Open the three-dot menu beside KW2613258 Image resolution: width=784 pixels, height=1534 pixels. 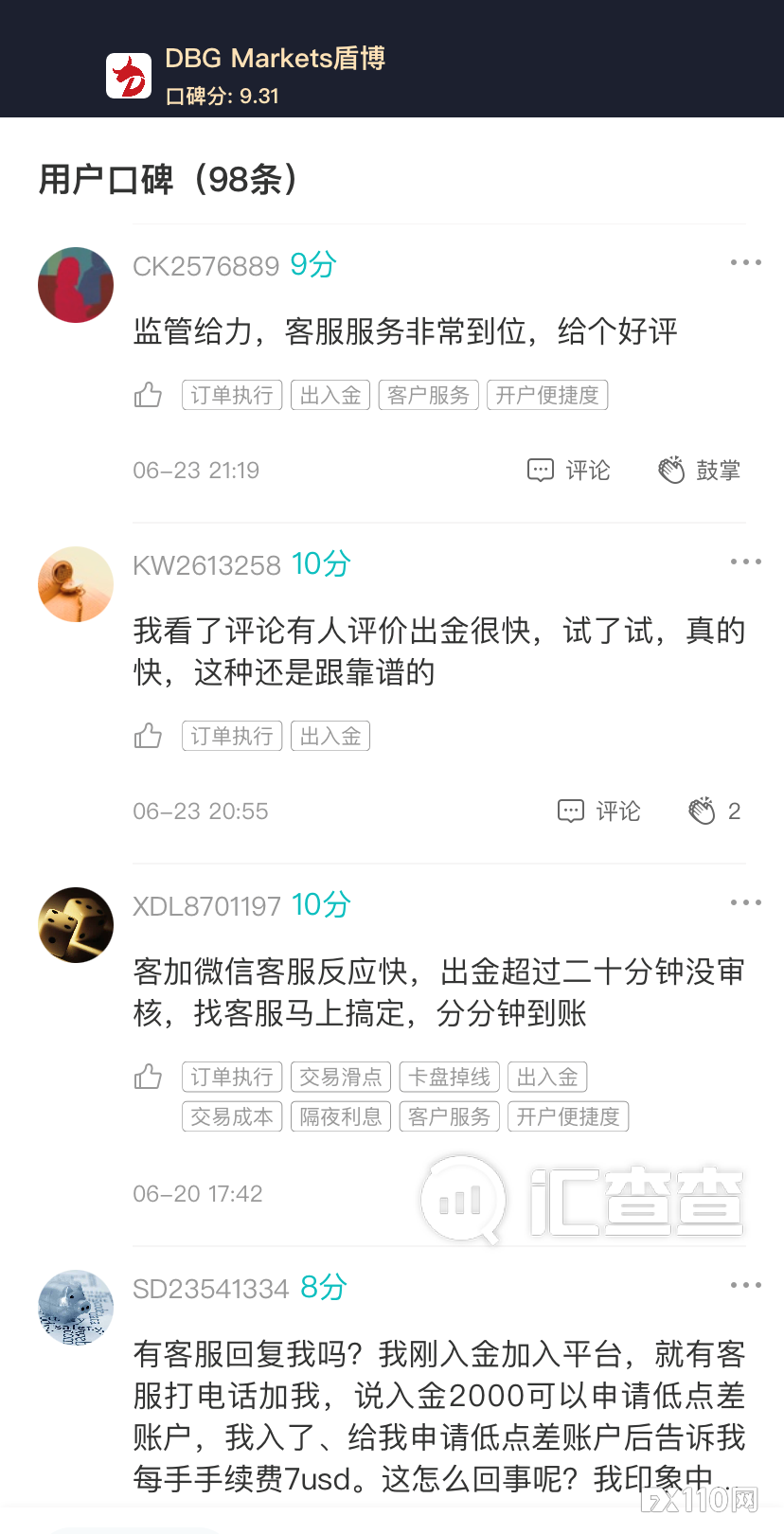[745, 561]
